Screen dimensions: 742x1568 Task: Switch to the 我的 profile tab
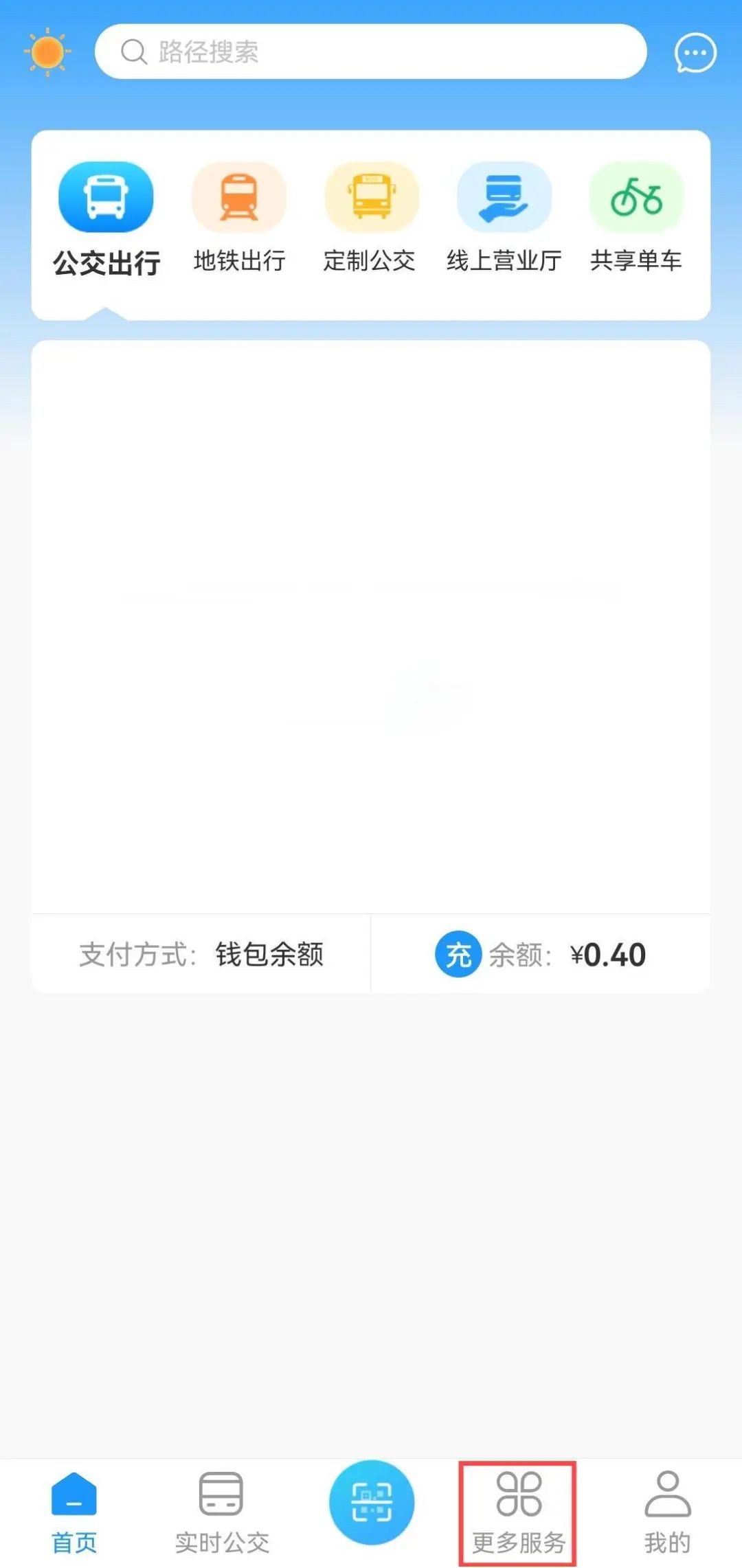(667, 1514)
